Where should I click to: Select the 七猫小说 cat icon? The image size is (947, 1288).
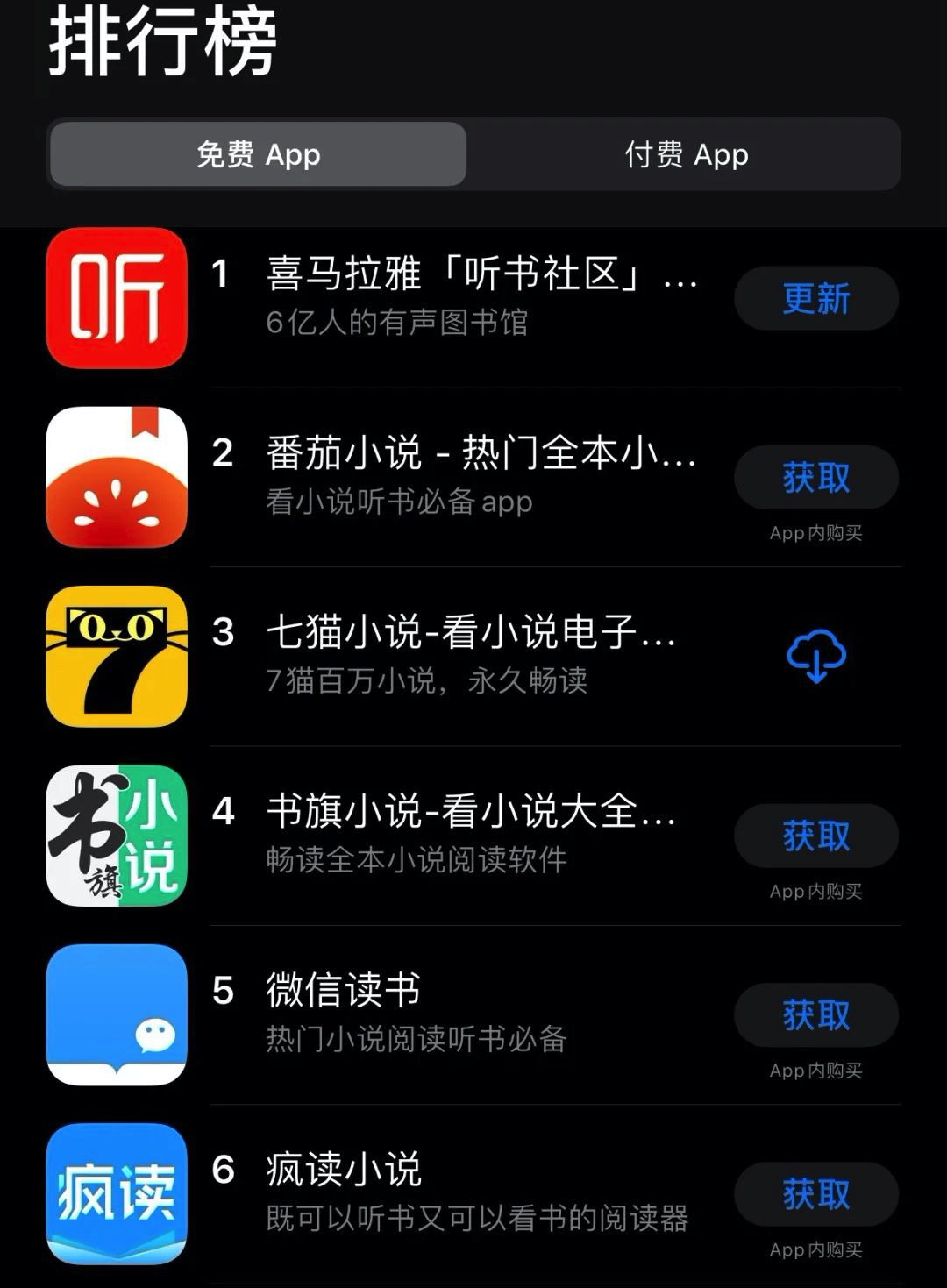pos(117,658)
